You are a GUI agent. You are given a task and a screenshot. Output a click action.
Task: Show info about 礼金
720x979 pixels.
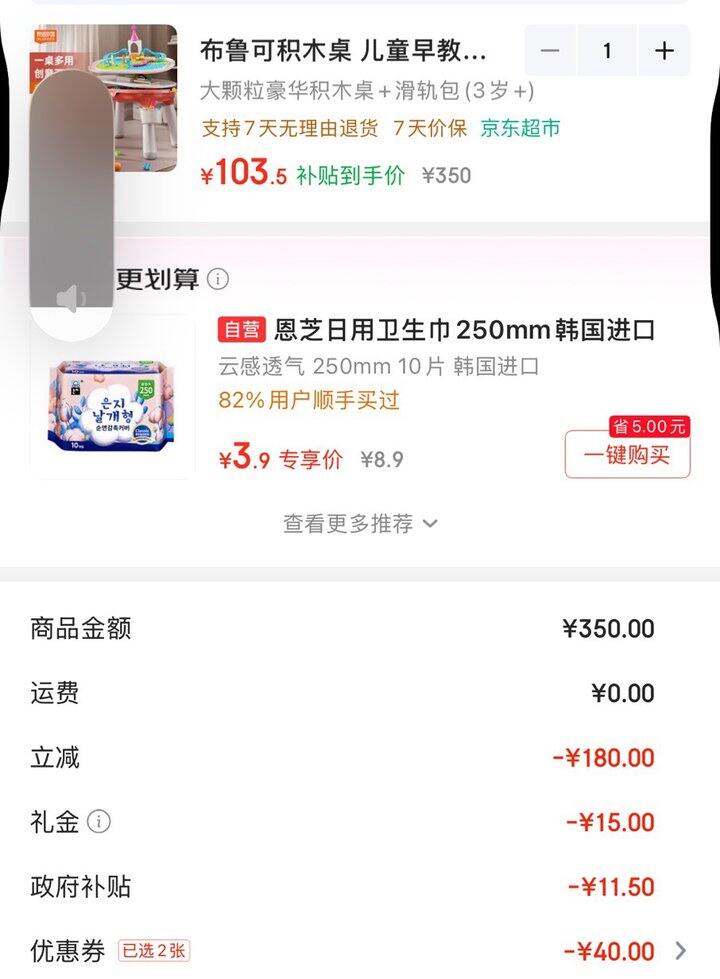pyautogui.click(x=98, y=822)
